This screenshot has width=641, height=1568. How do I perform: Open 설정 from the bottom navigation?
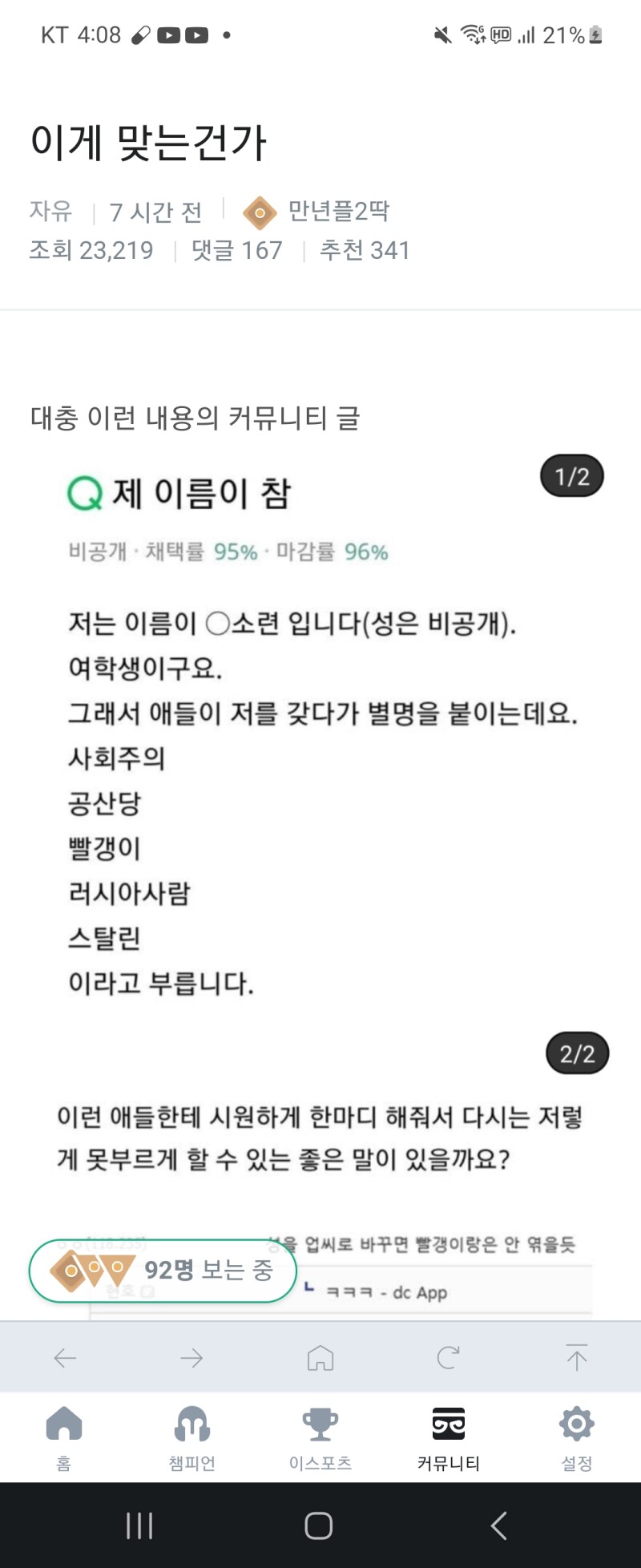(577, 1437)
